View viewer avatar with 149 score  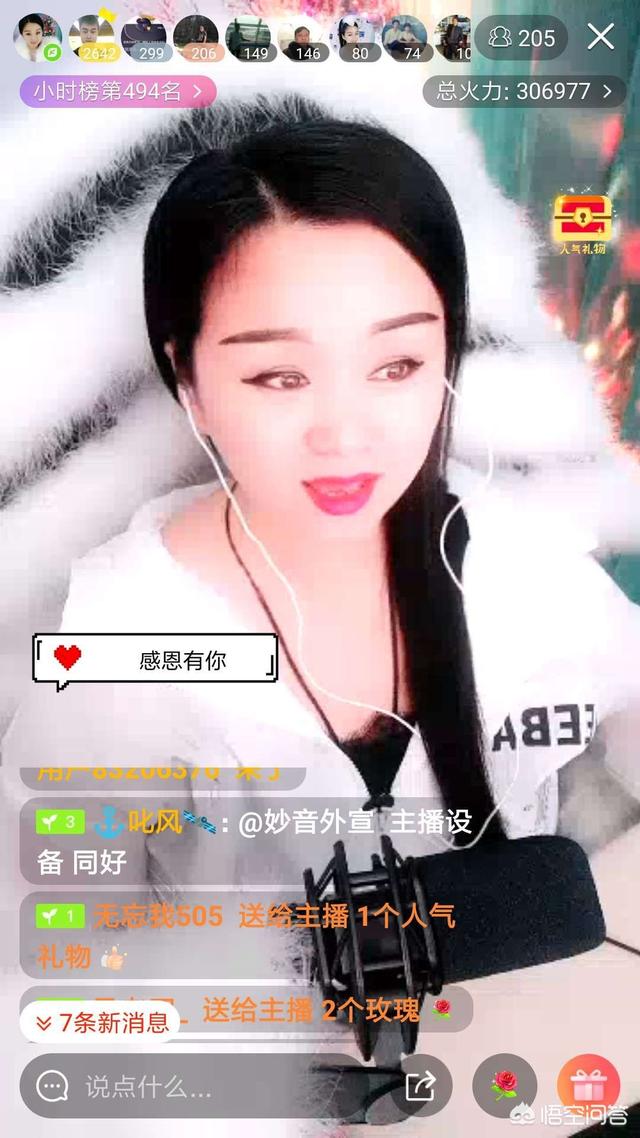[x=250, y=38]
